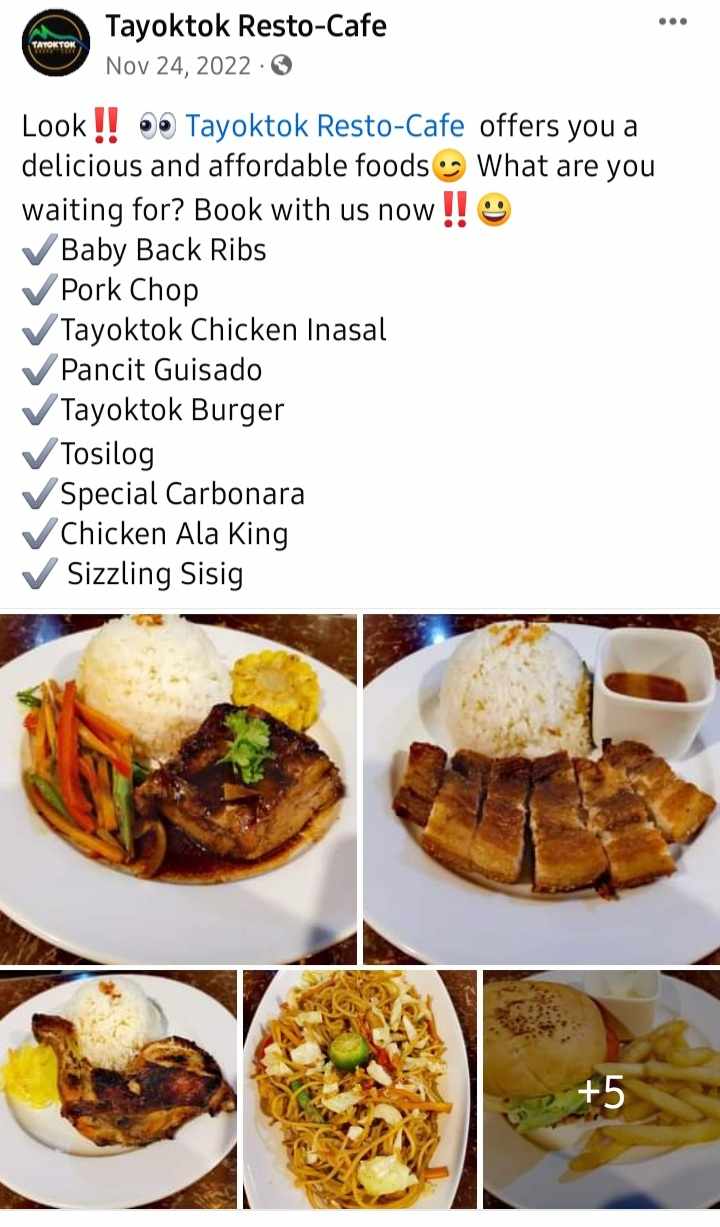This screenshot has height=1227, width=720.
Task: Open the grilled chicken inasal photo
Action: pos(118,1088)
